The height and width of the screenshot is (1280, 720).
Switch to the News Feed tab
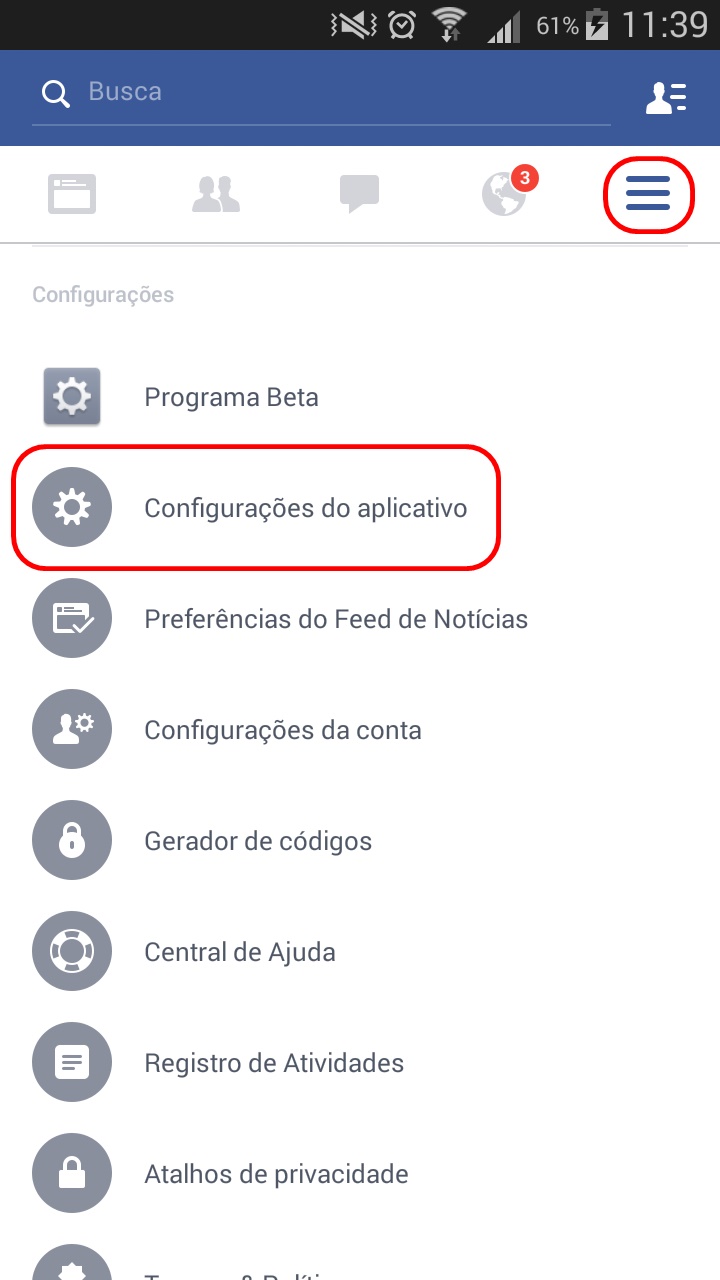(72, 194)
